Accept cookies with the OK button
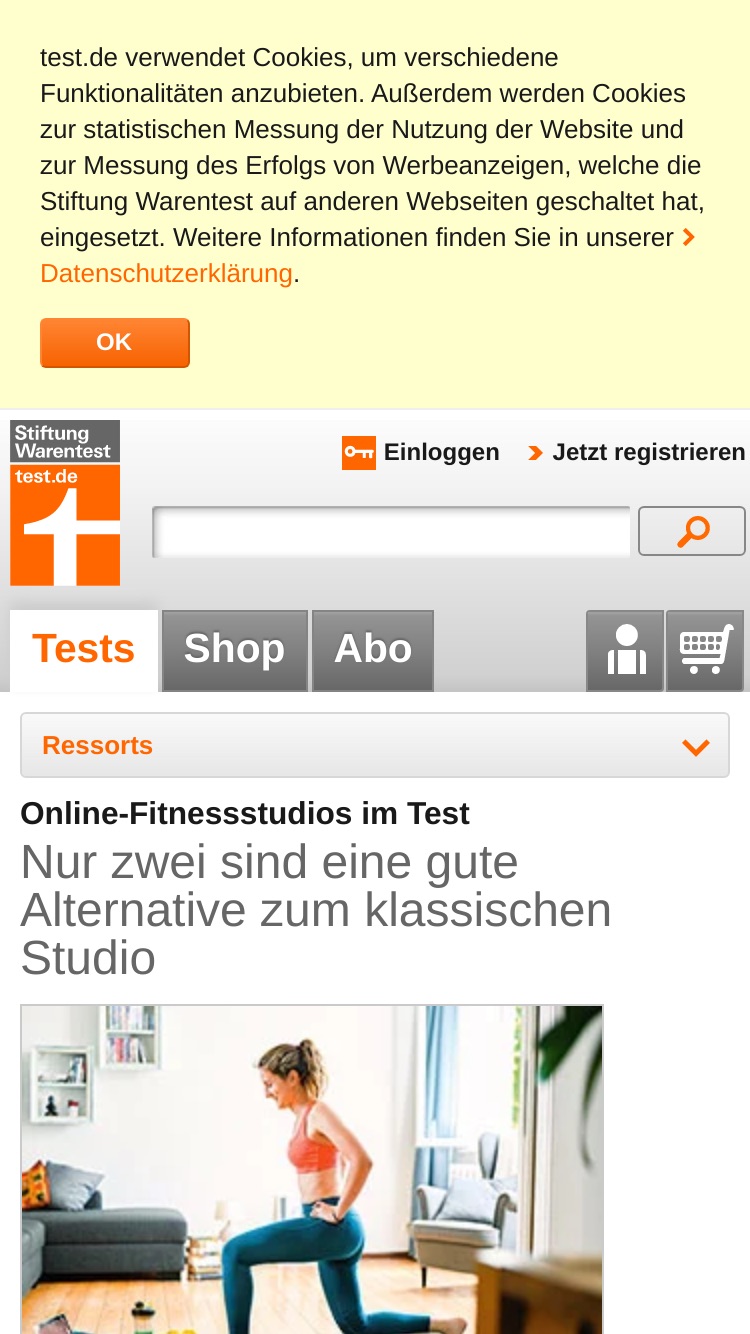Viewport: 750px width, 1334px height. [115, 342]
